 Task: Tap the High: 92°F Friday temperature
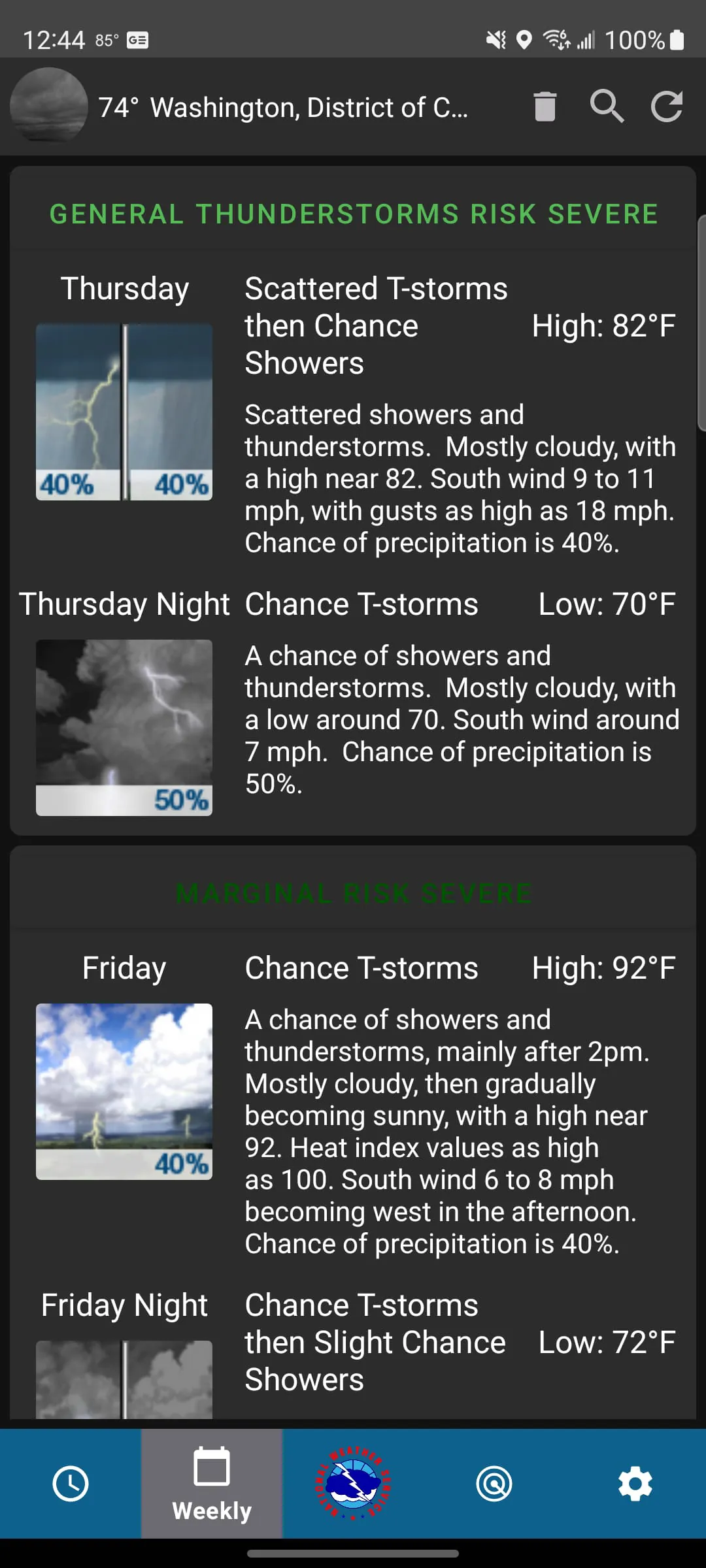tap(603, 967)
